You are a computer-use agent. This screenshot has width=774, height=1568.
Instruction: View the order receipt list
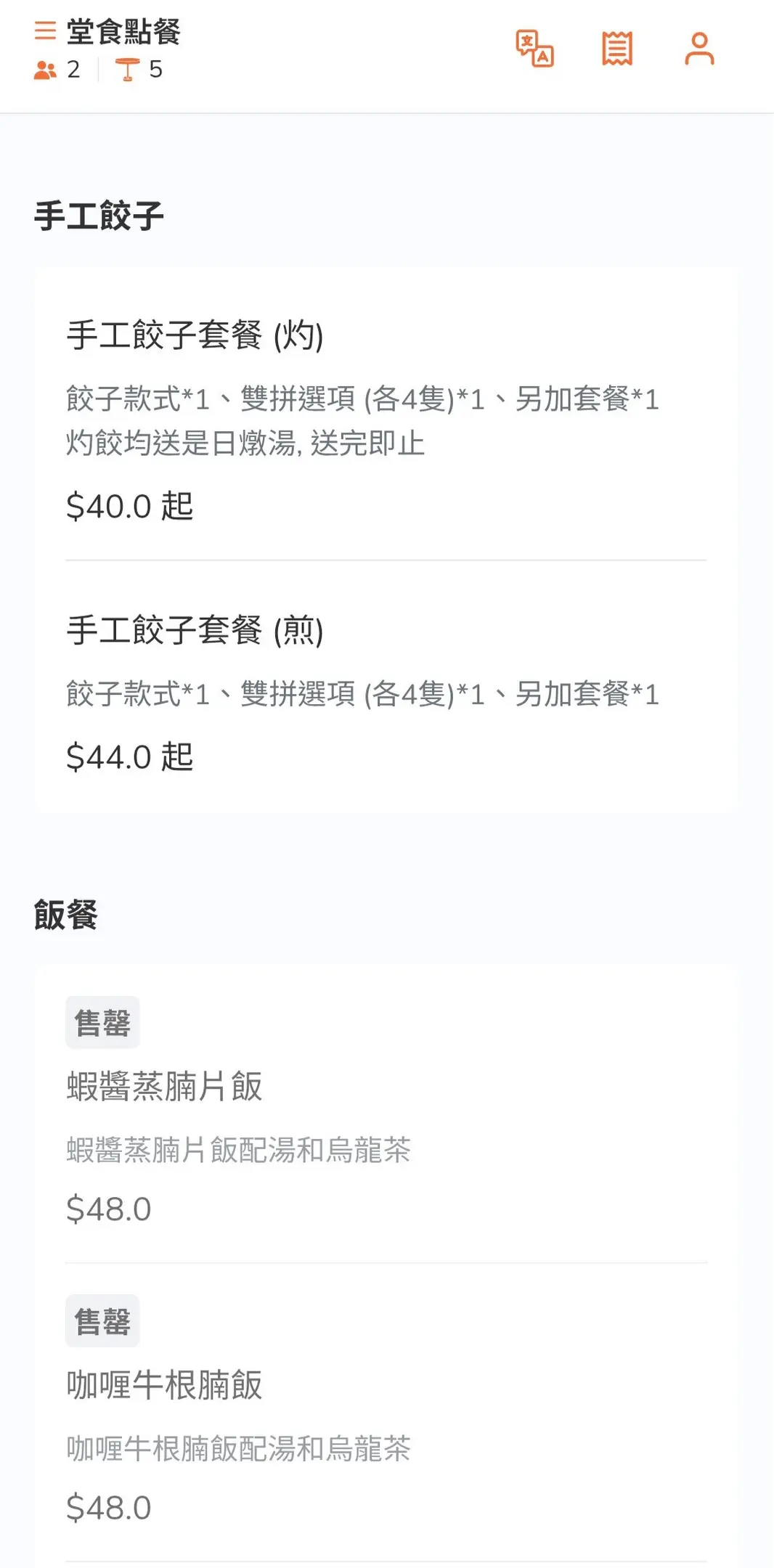(617, 49)
